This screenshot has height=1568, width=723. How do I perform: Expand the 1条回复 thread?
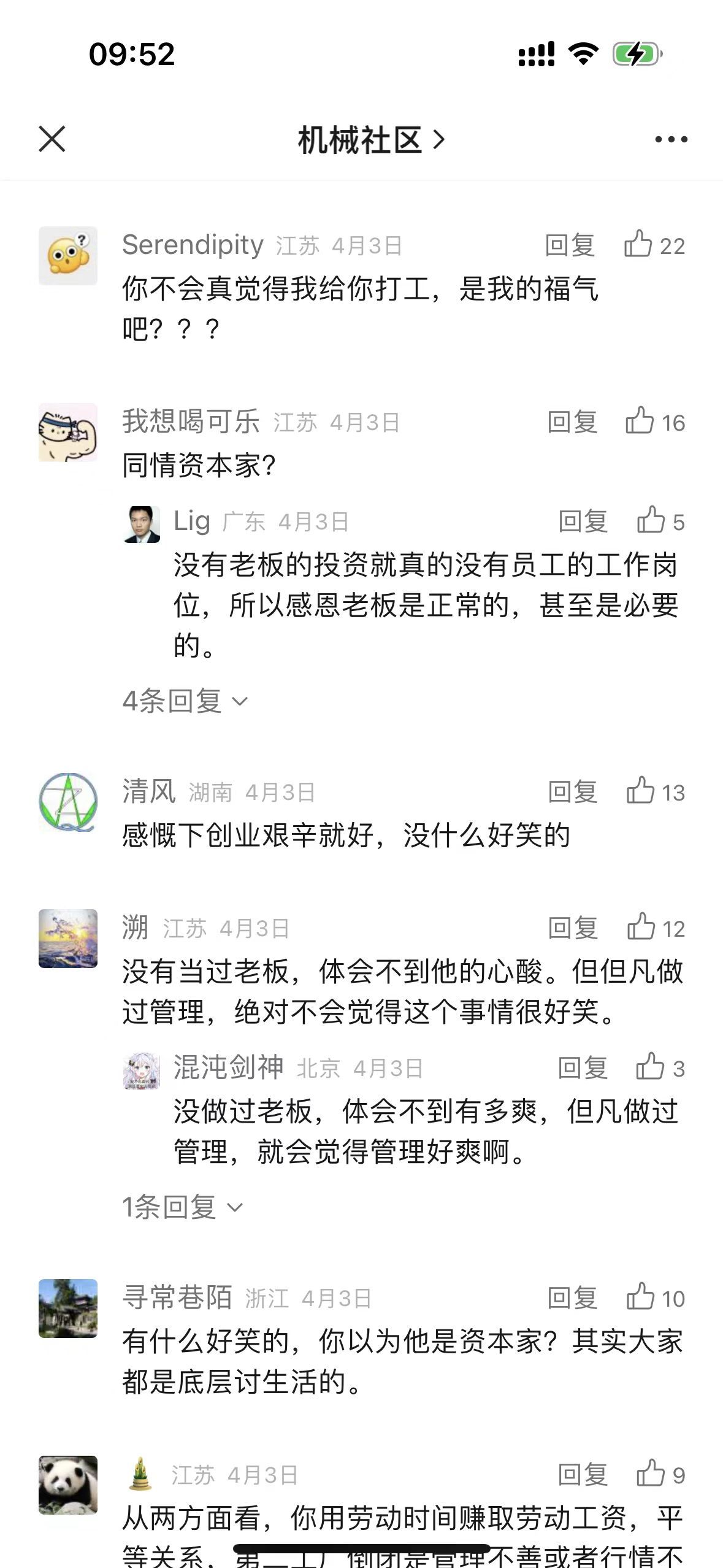pos(182,1207)
